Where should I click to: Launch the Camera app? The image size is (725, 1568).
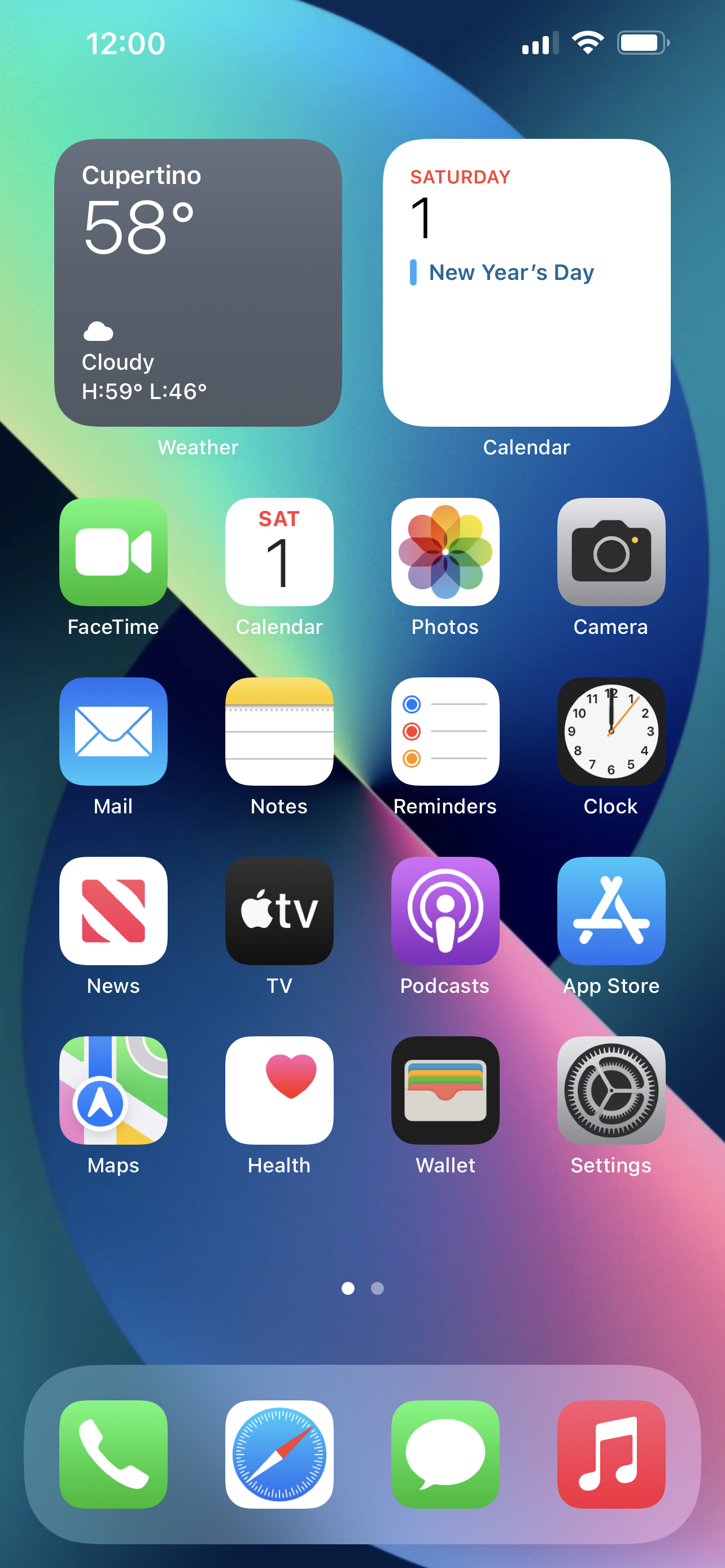(610, 551)
